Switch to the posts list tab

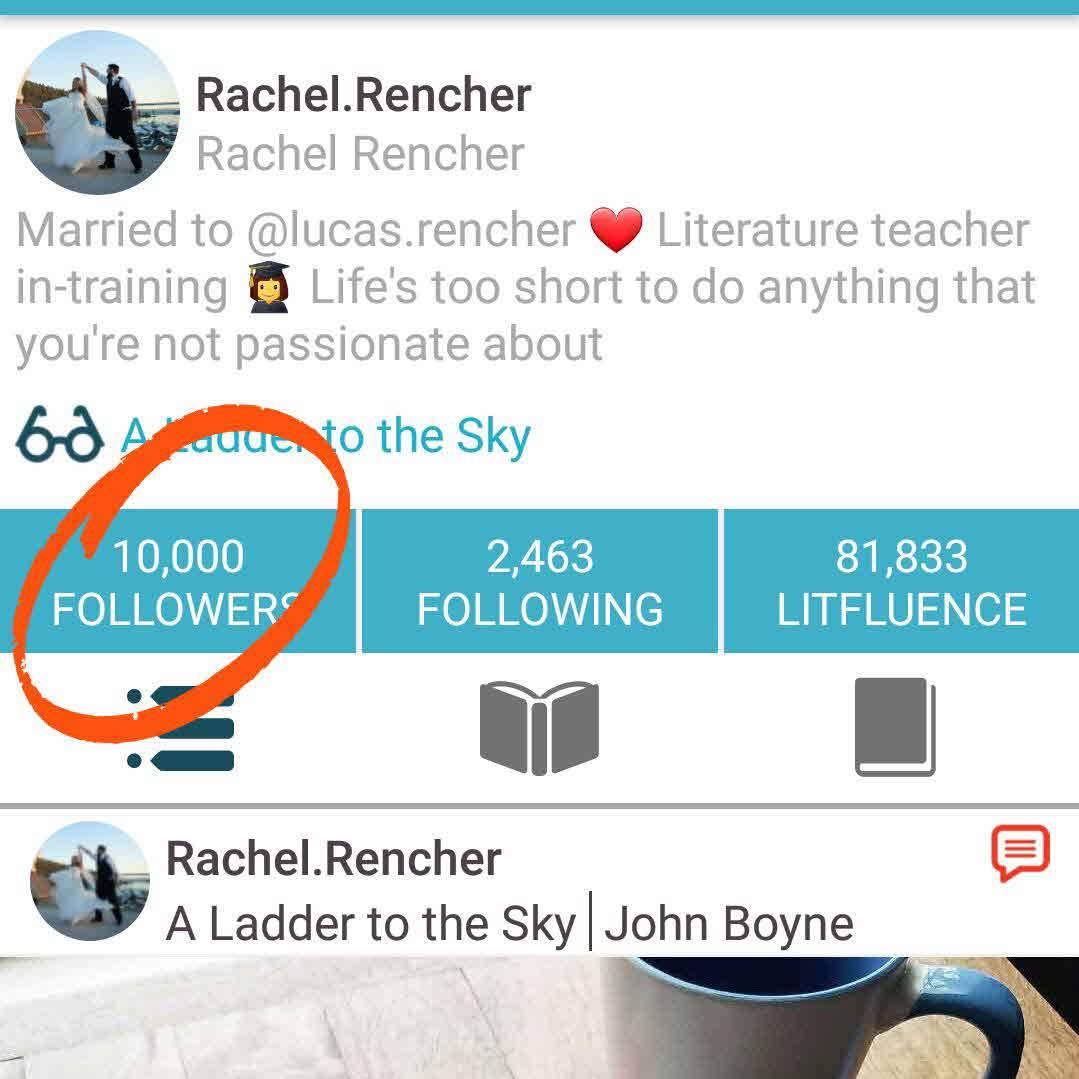(181, 728)
